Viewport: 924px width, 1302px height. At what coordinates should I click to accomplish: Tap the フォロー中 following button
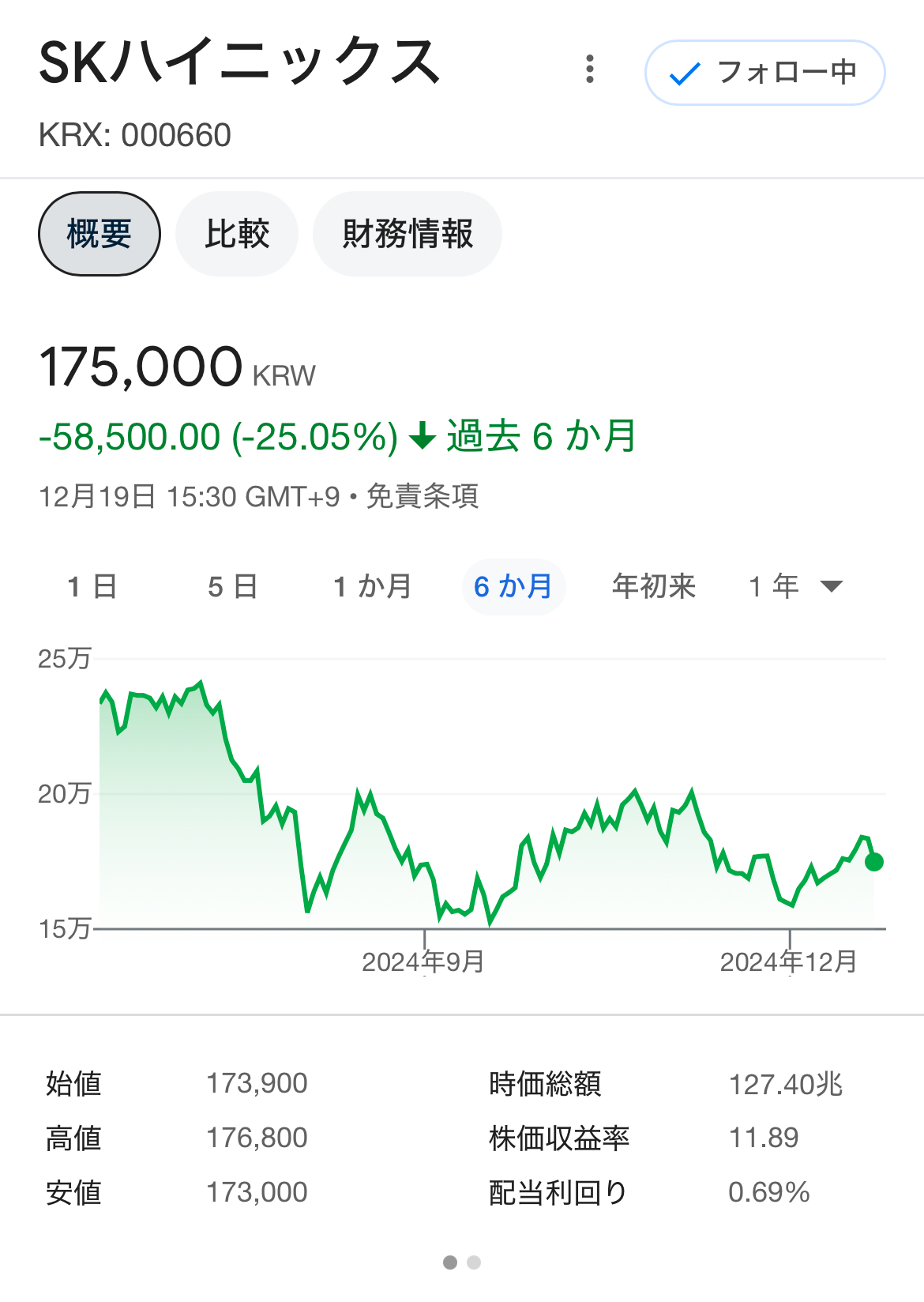764,73
